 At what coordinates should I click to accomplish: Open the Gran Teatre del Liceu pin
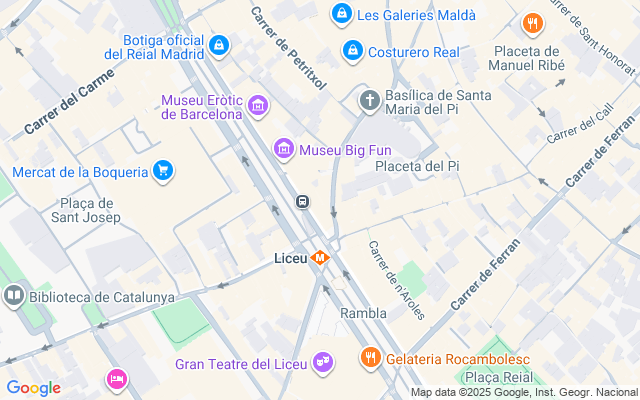[323, 362]
